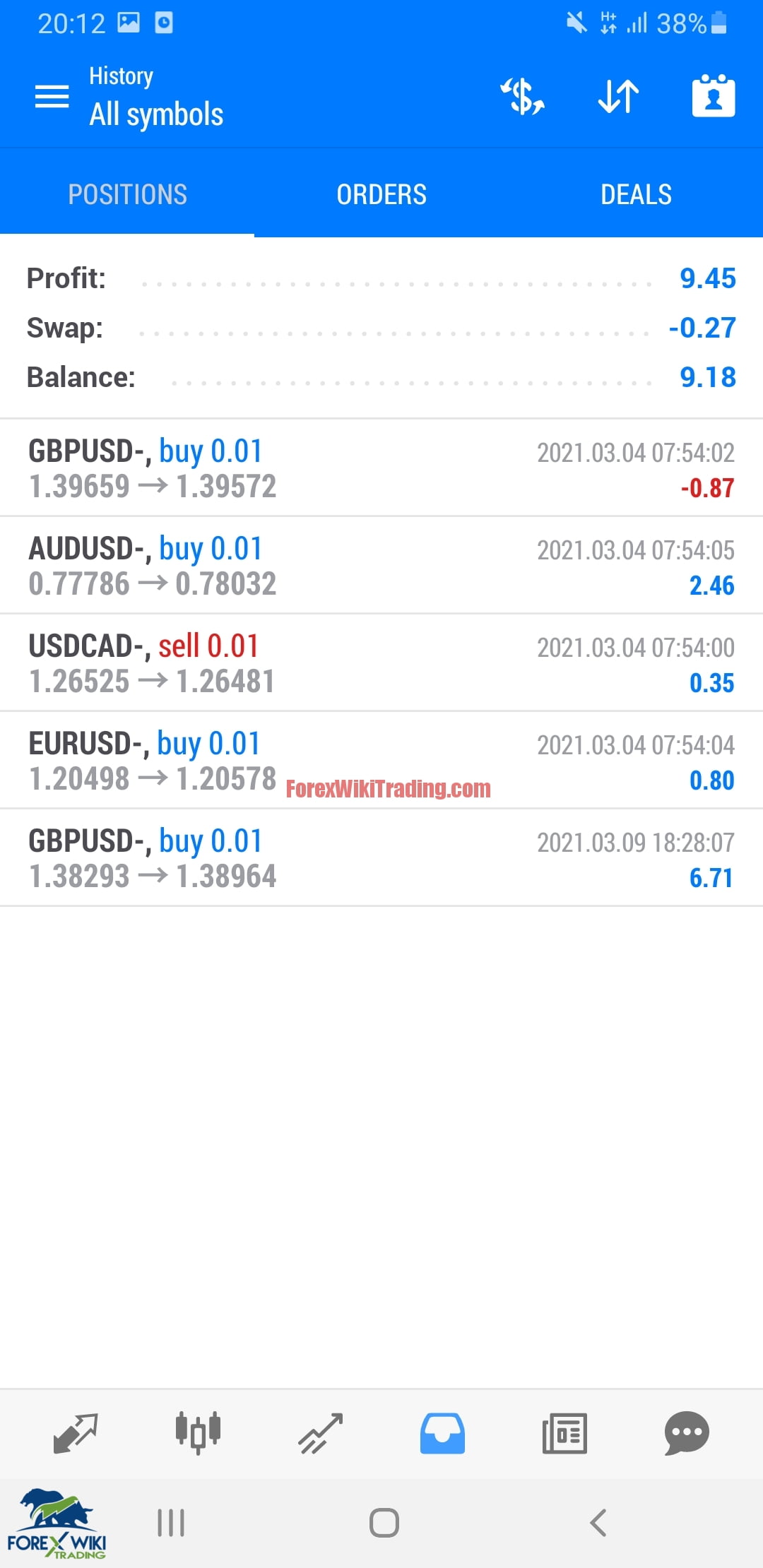This screenshot has height=1568, width=763.
Task: Open the chat messages tab
Action: [687, 1433]
